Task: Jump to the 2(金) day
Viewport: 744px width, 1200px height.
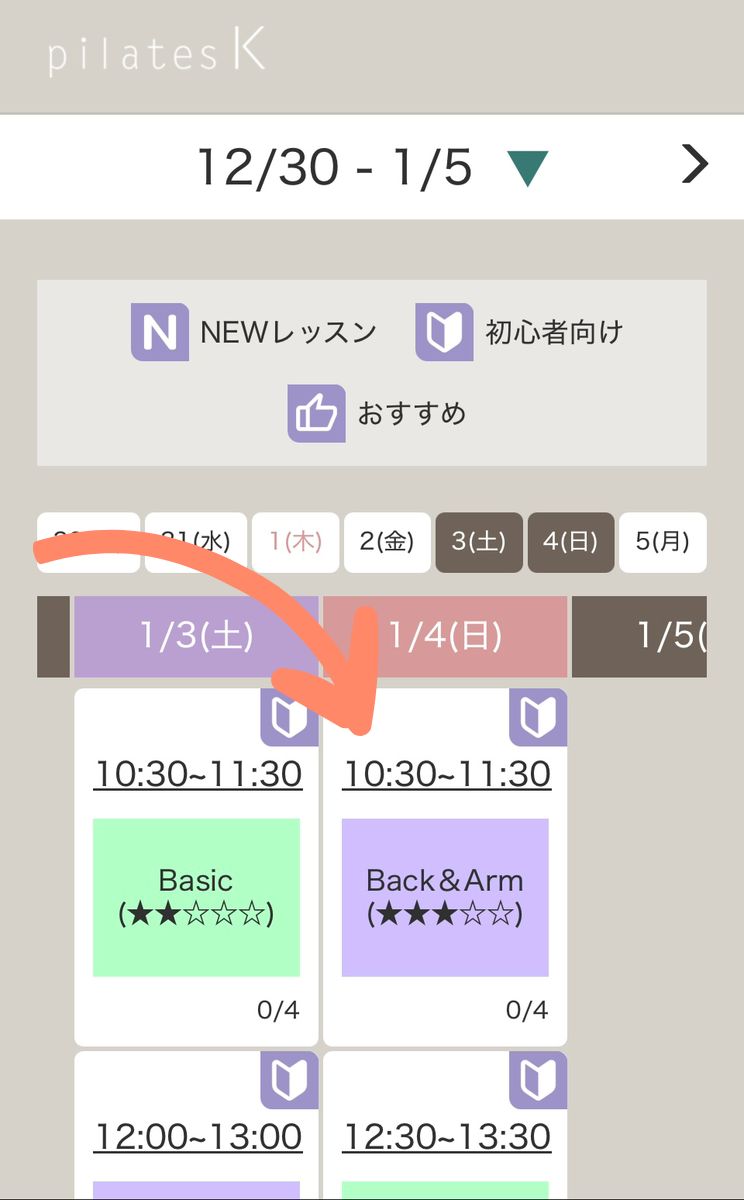Action: [387, 543]
